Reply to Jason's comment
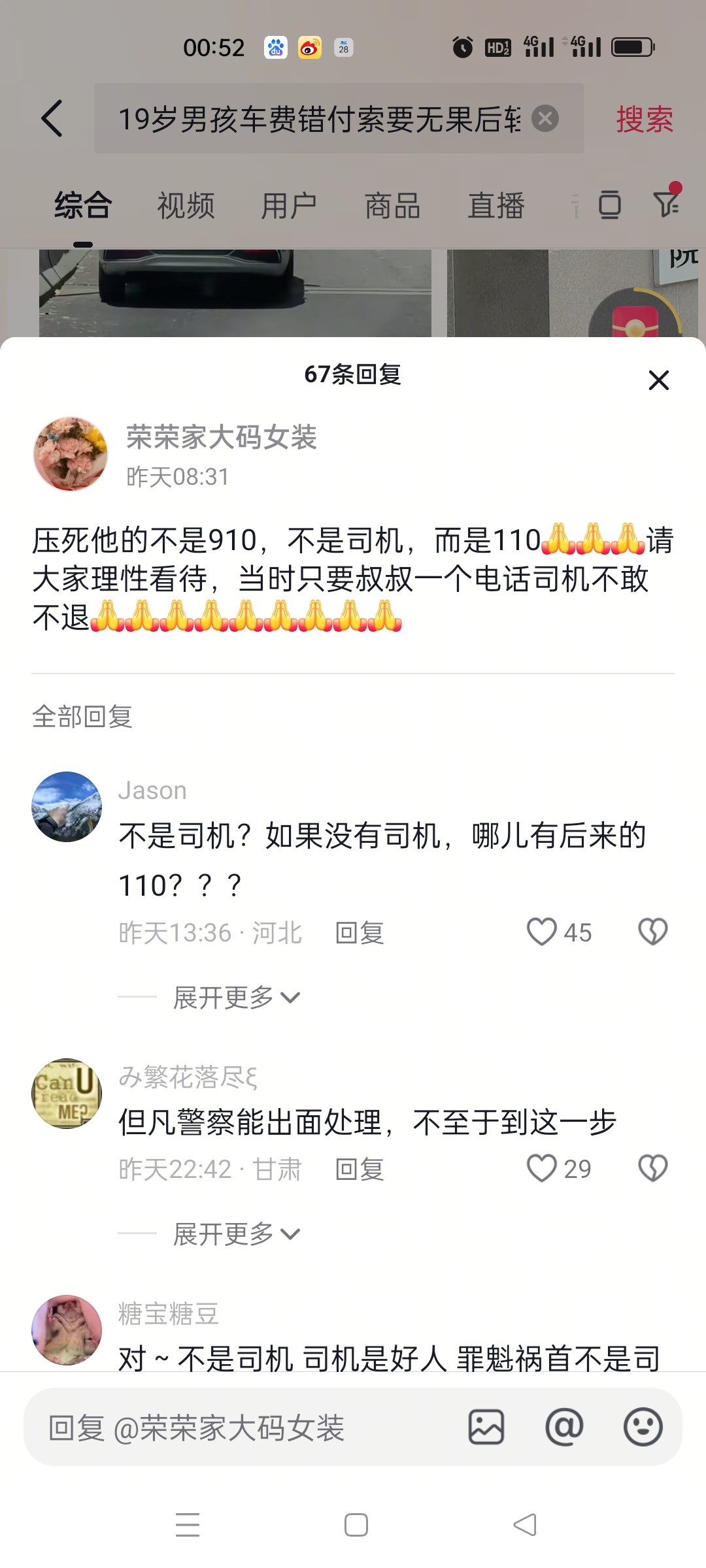706x1568 pixels. click(x=359, y=933)
